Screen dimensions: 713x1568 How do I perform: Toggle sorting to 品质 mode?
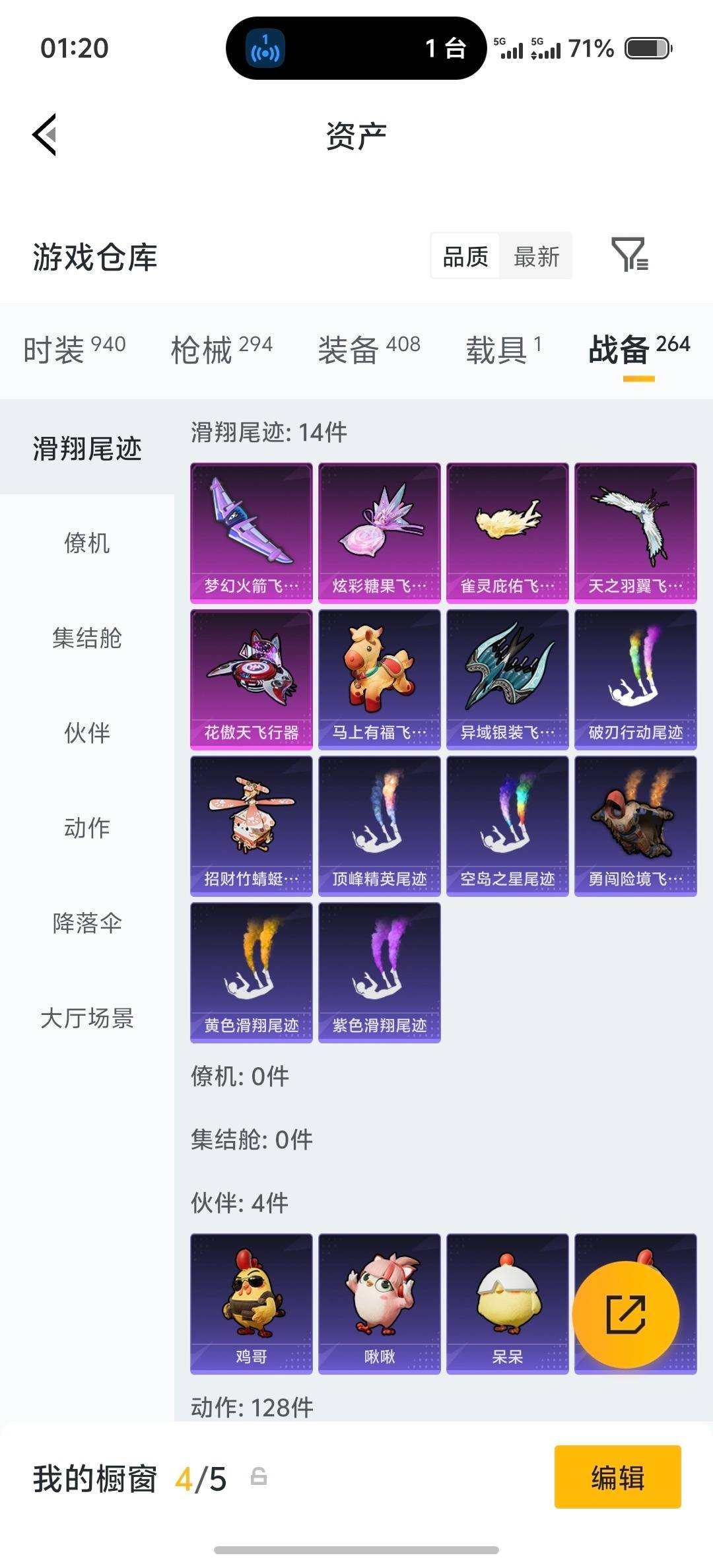tap(464, 256)
